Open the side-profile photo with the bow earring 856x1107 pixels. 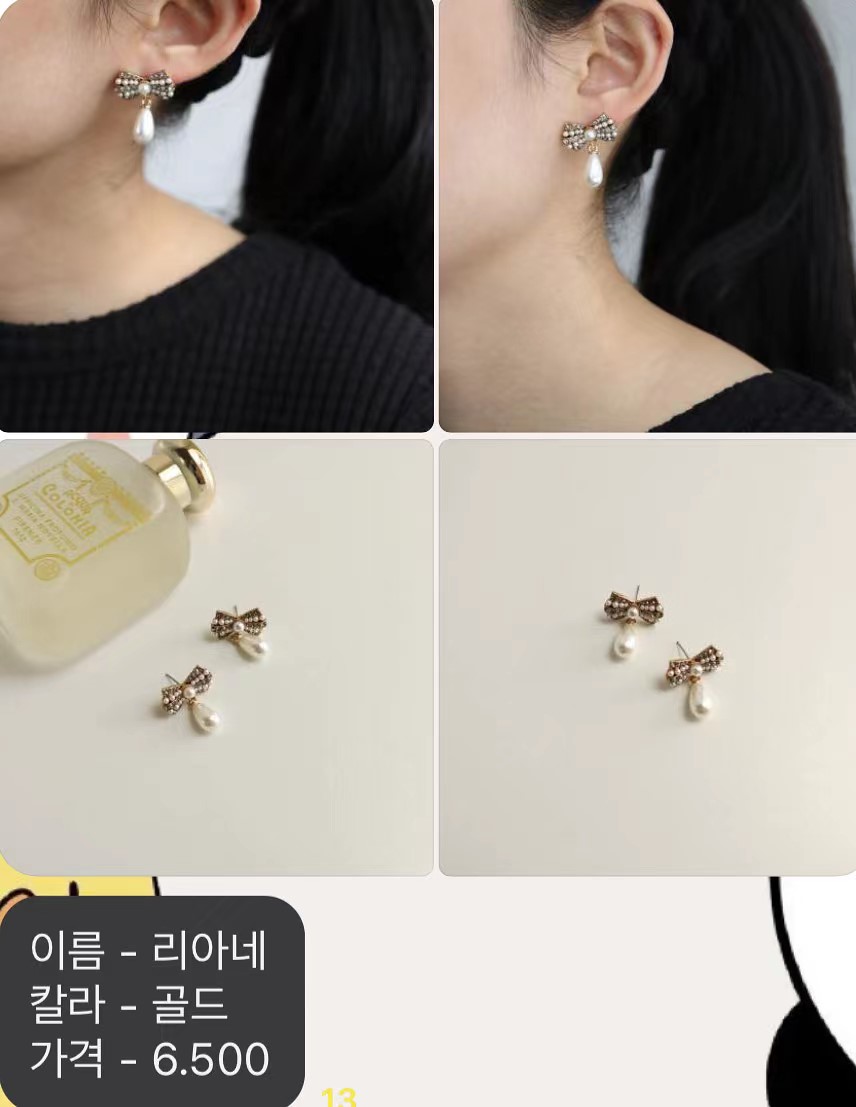(x=647, y=215)
